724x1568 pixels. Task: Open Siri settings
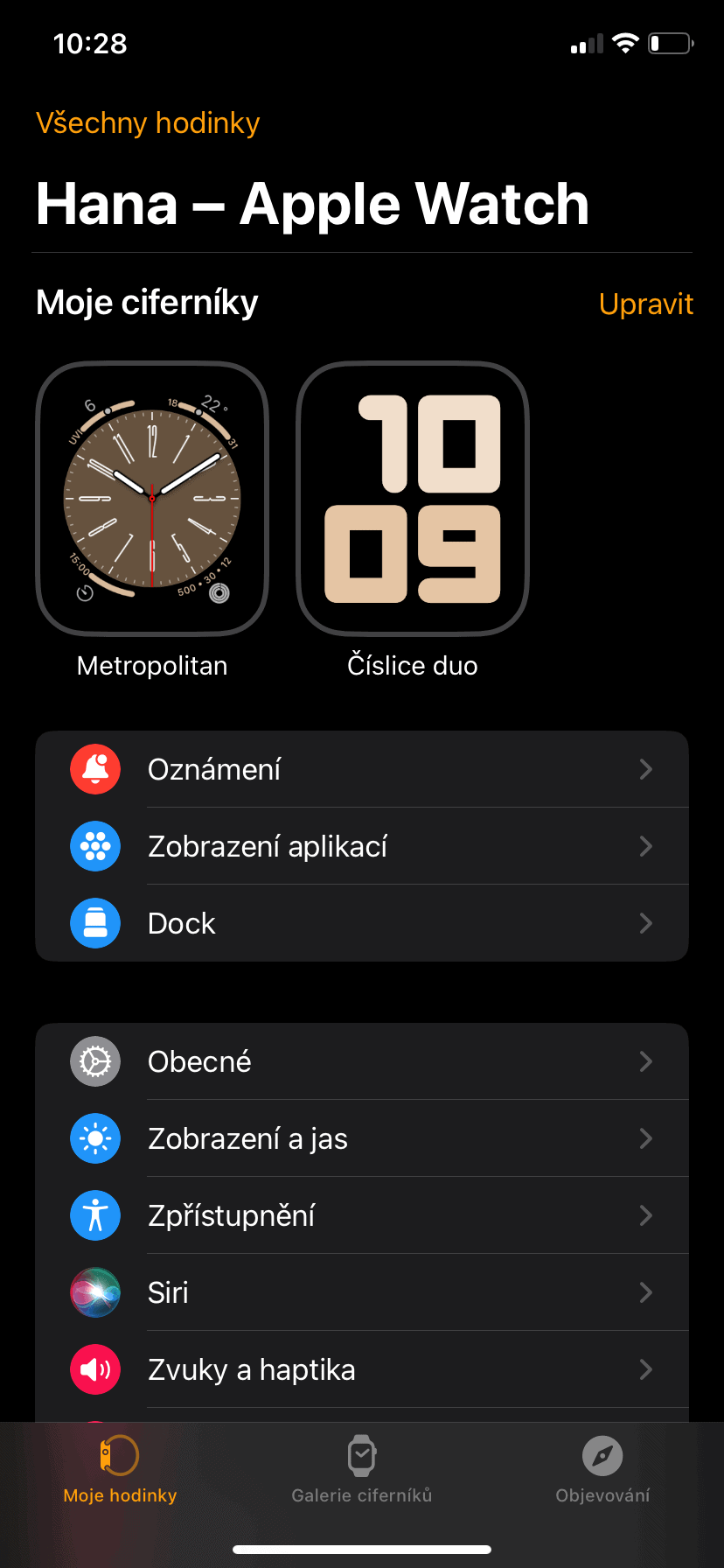pyautogui.click(x=362, y=1293)
